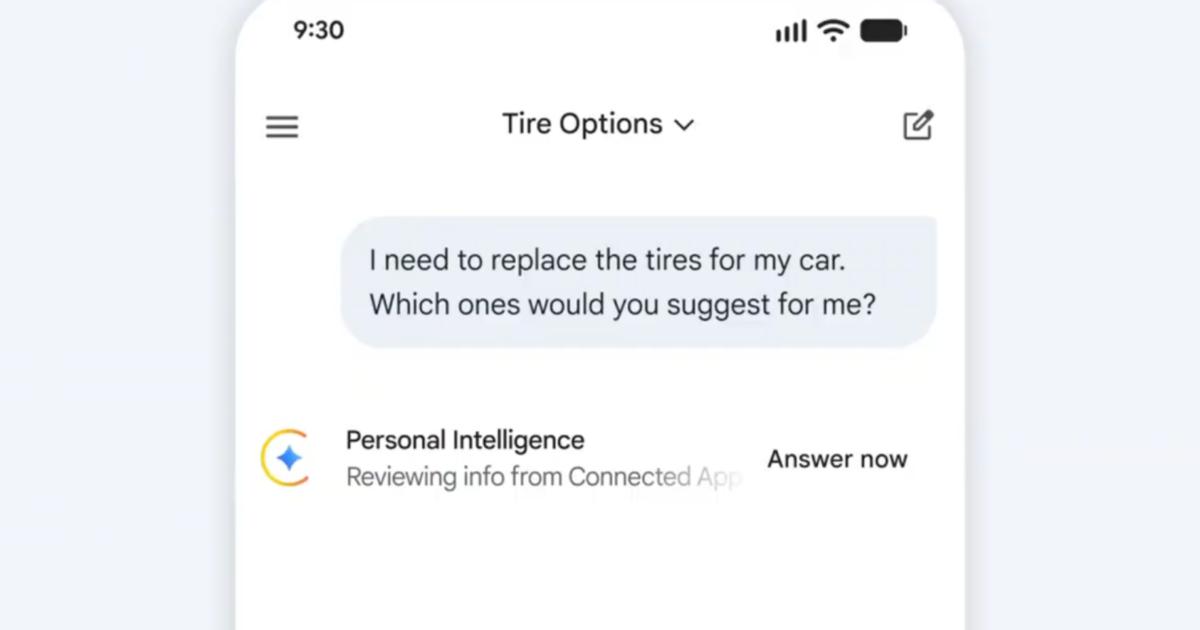The height and width of the screenshot is (630, 1200).
Task: Expand the Tire Options title dropdown
Action: (598, 125)
